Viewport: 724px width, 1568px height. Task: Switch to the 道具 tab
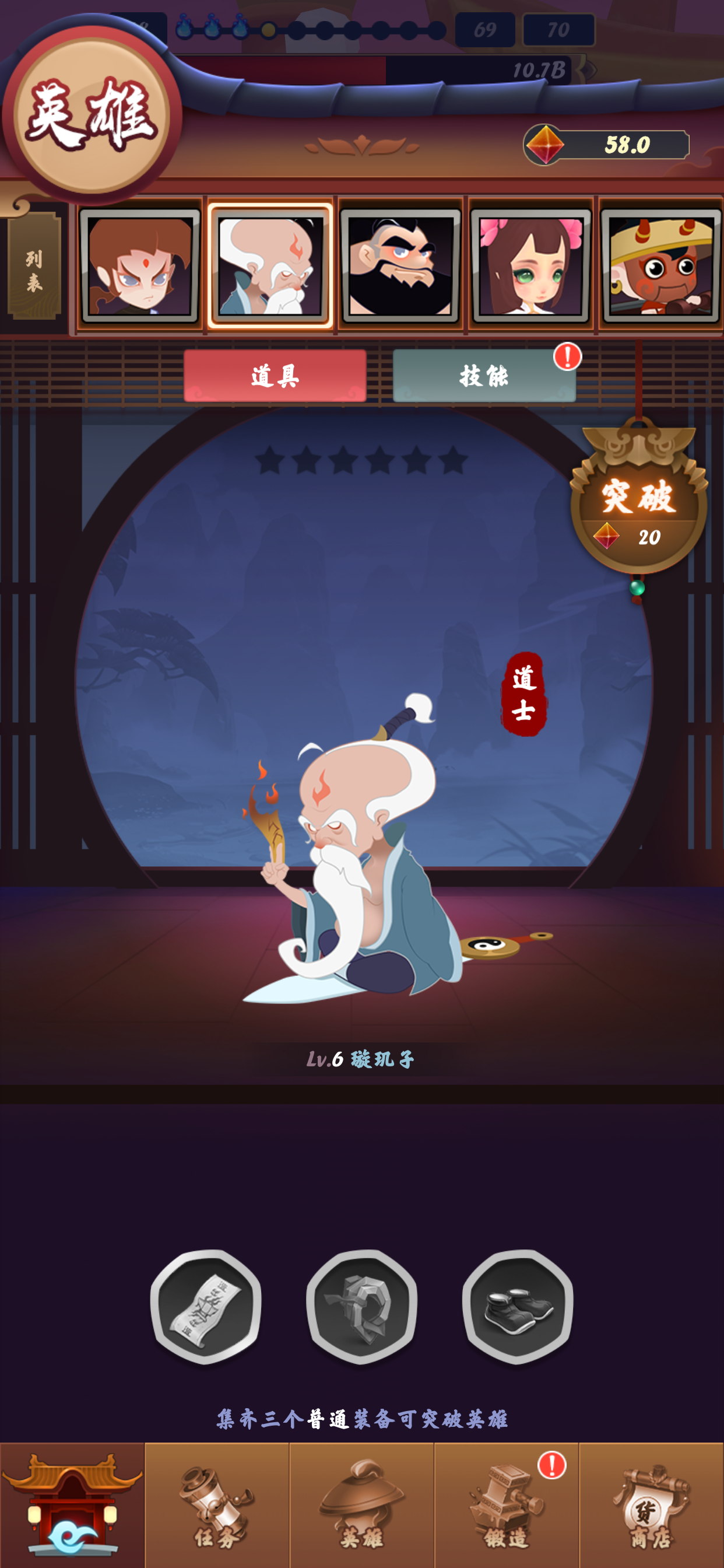click(275, 376)
